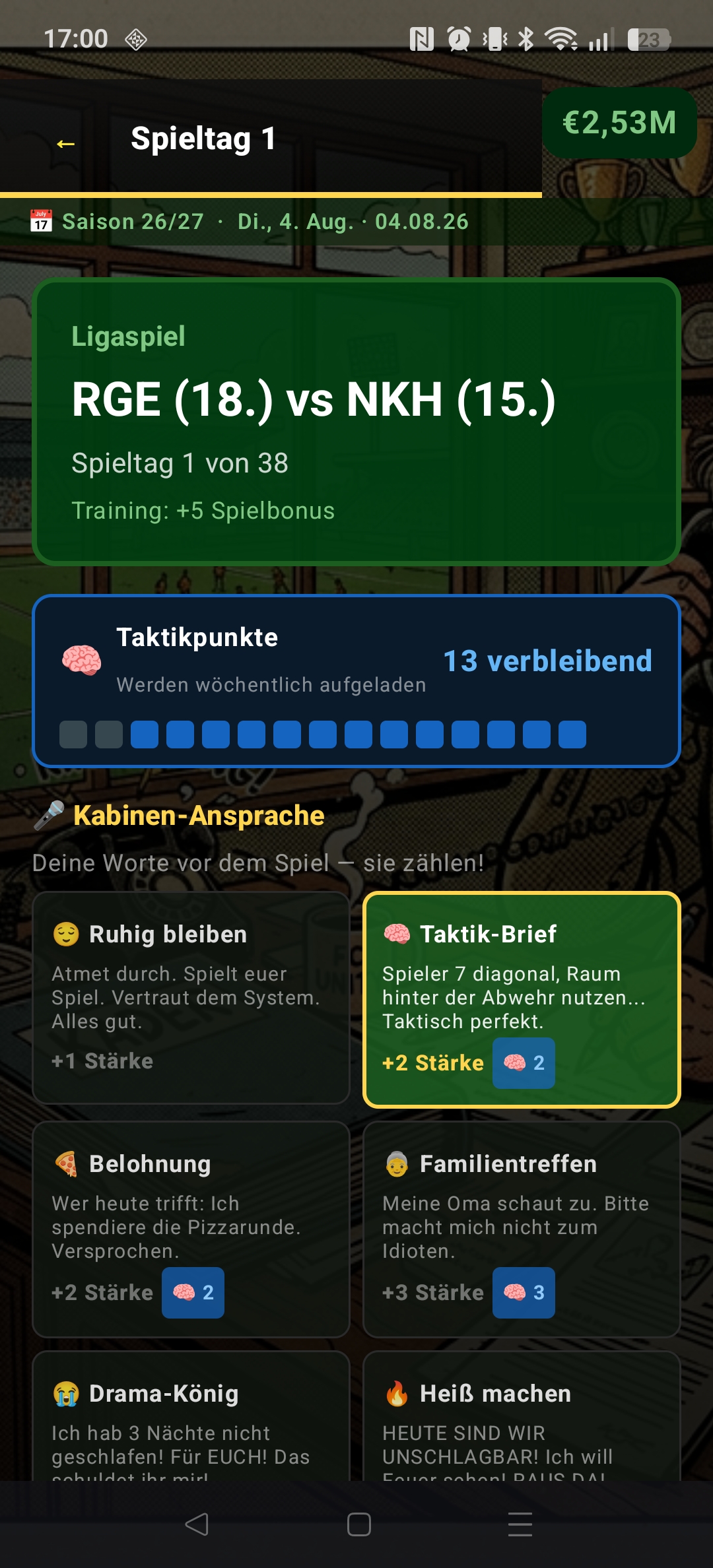Tap the system home button
The image size is (713, 1568).
point(358,1524)
